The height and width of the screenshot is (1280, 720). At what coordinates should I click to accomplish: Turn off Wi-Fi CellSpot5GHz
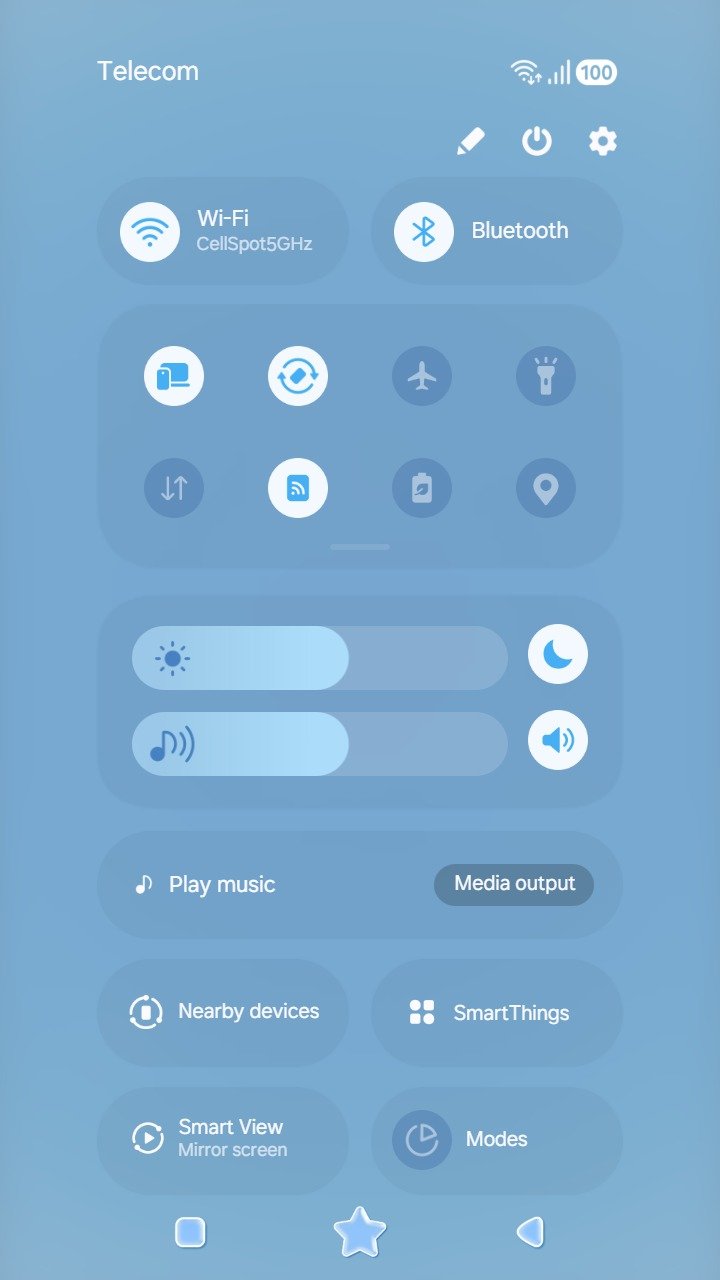(x=150, y=231)
